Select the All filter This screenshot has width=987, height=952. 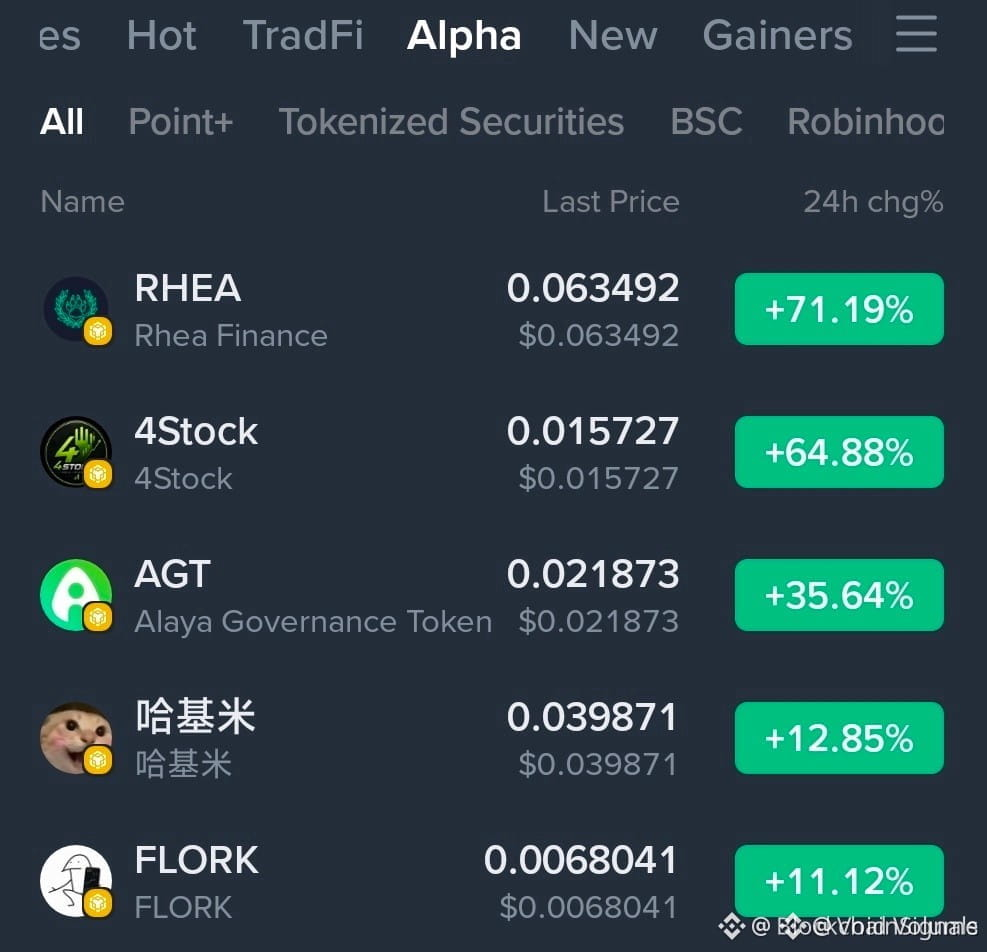(62, 121)
